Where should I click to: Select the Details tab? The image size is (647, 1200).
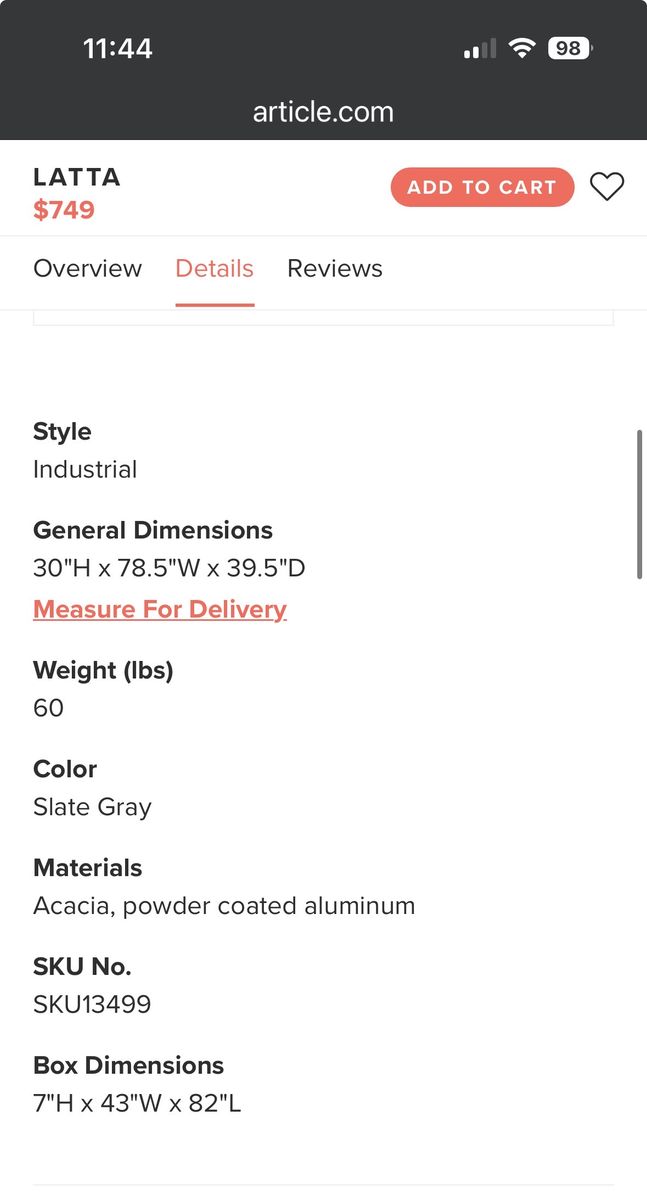(x=214, y=269)
